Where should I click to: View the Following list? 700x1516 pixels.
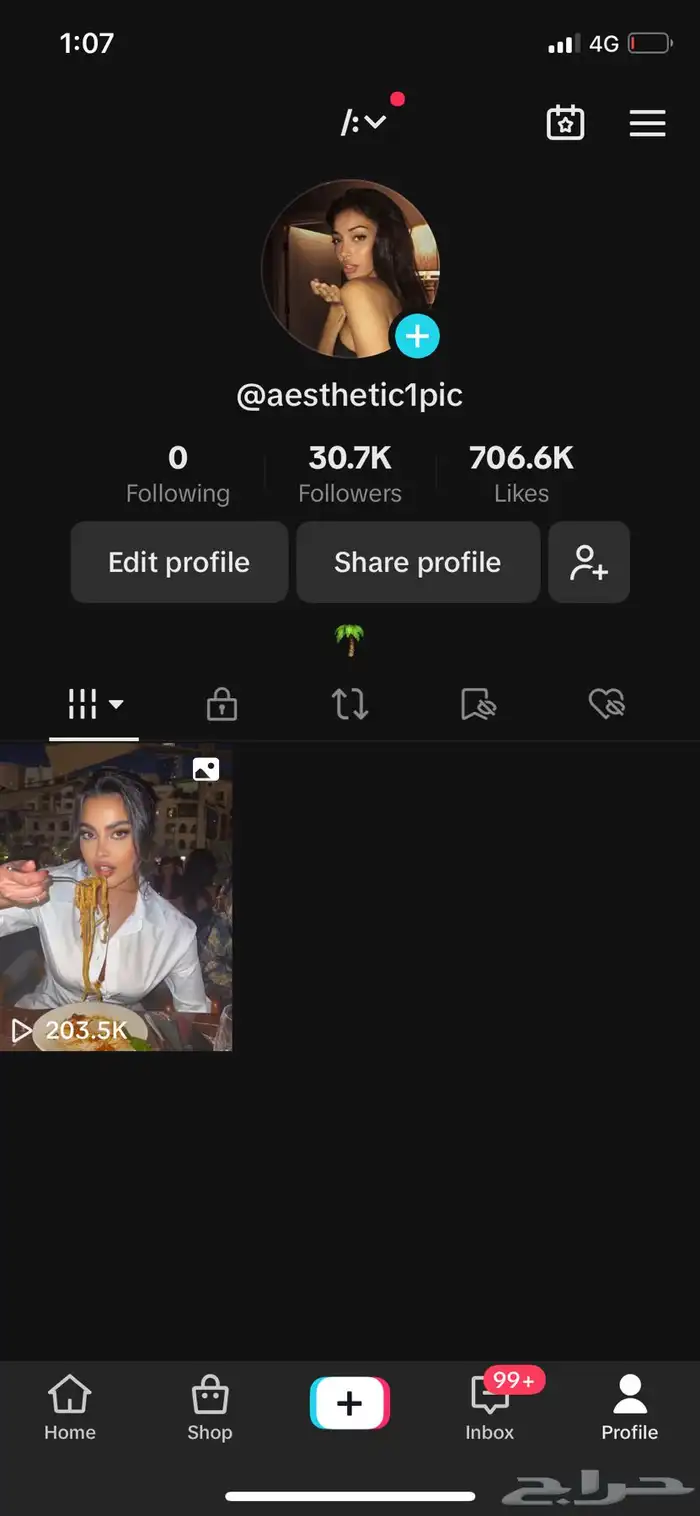[177, 474]
